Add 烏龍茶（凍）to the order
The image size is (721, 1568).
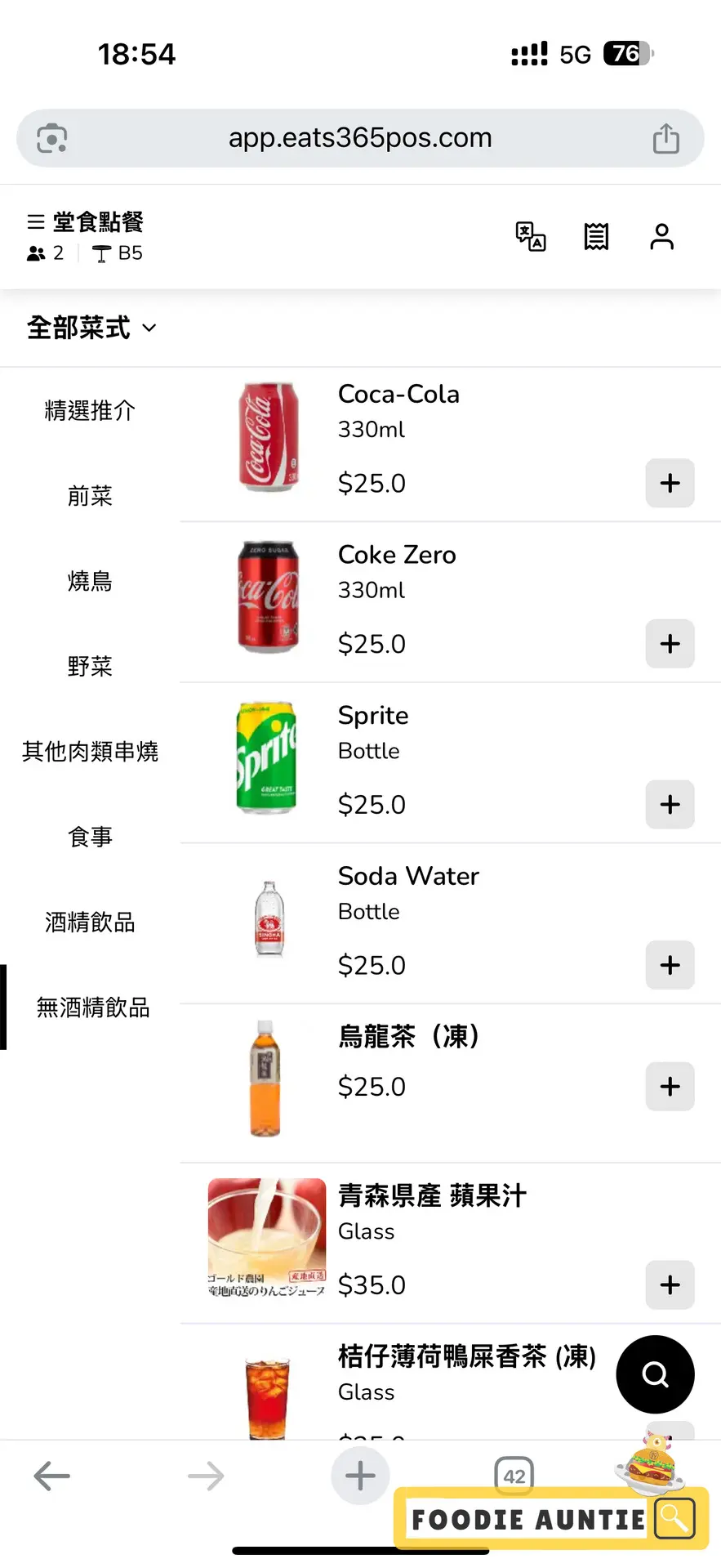click(x=670, y=1087)
